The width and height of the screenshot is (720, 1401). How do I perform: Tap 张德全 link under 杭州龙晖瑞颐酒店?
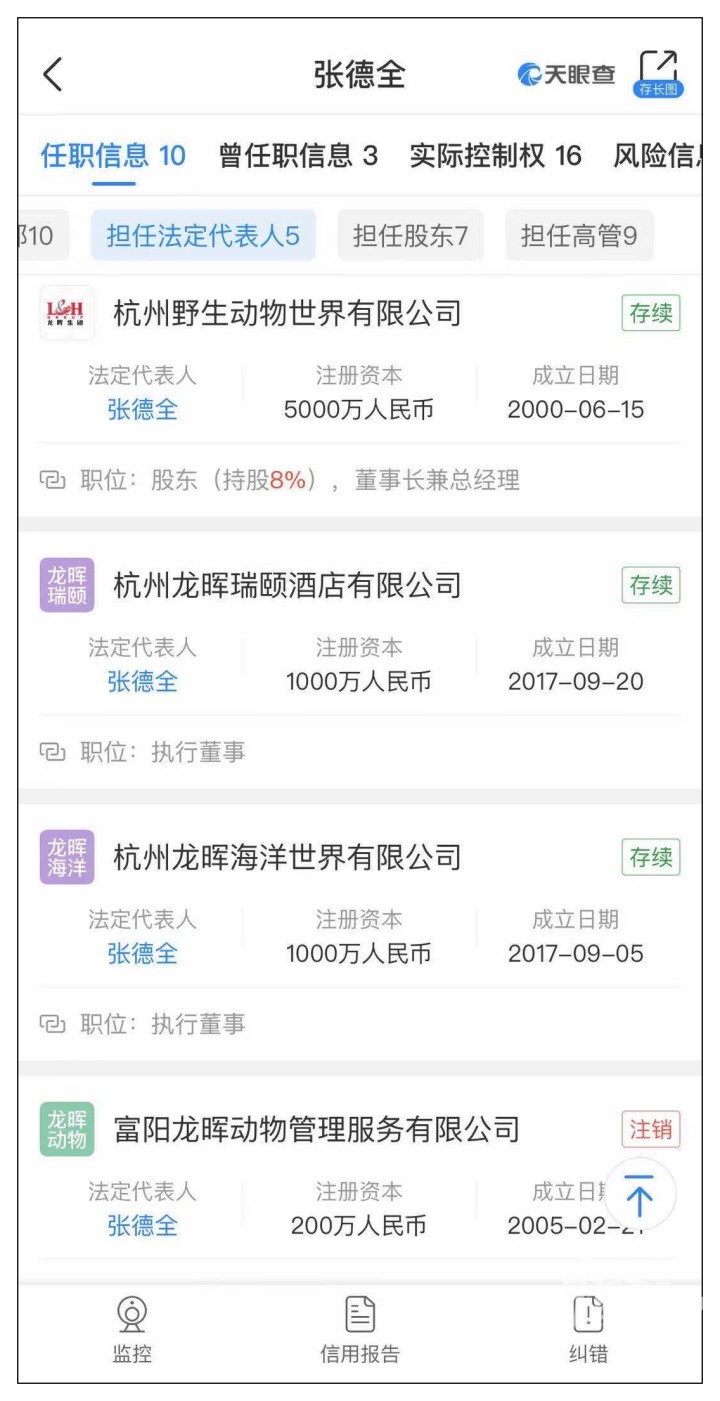(142, 682)
